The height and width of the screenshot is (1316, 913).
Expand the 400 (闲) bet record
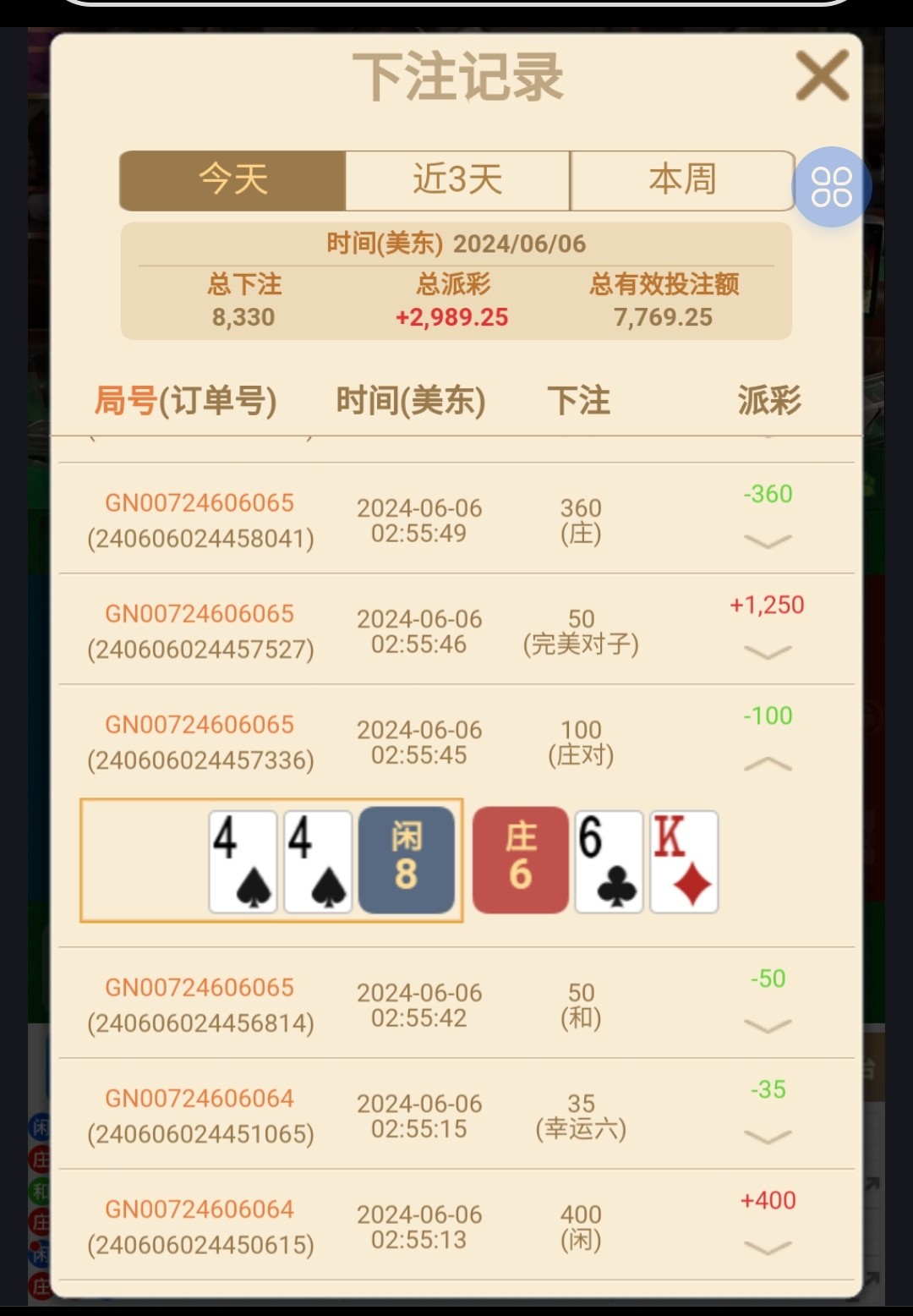(768, 1248)
